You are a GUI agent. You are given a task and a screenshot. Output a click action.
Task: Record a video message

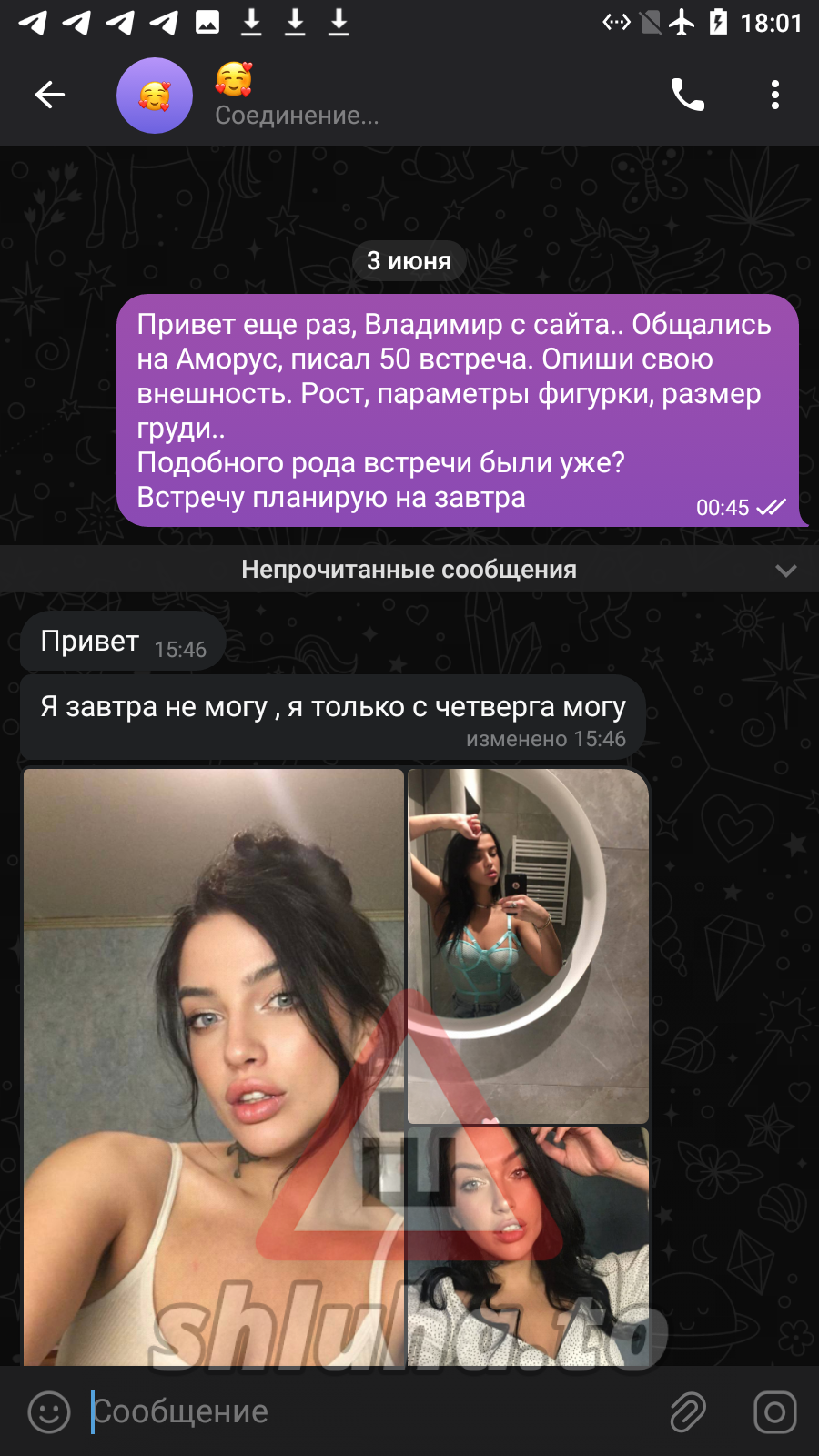(774, 1411)
